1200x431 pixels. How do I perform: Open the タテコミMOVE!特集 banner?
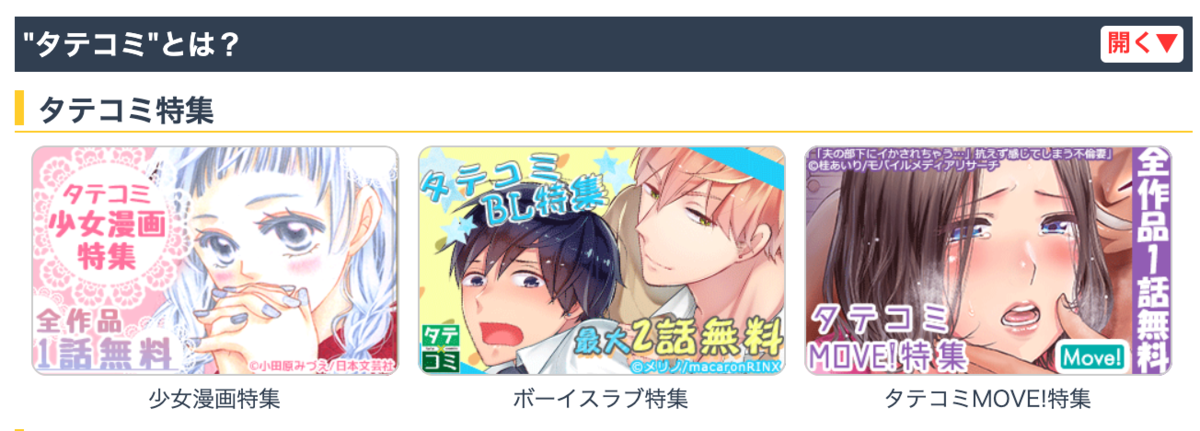click(x=987, y=260)
